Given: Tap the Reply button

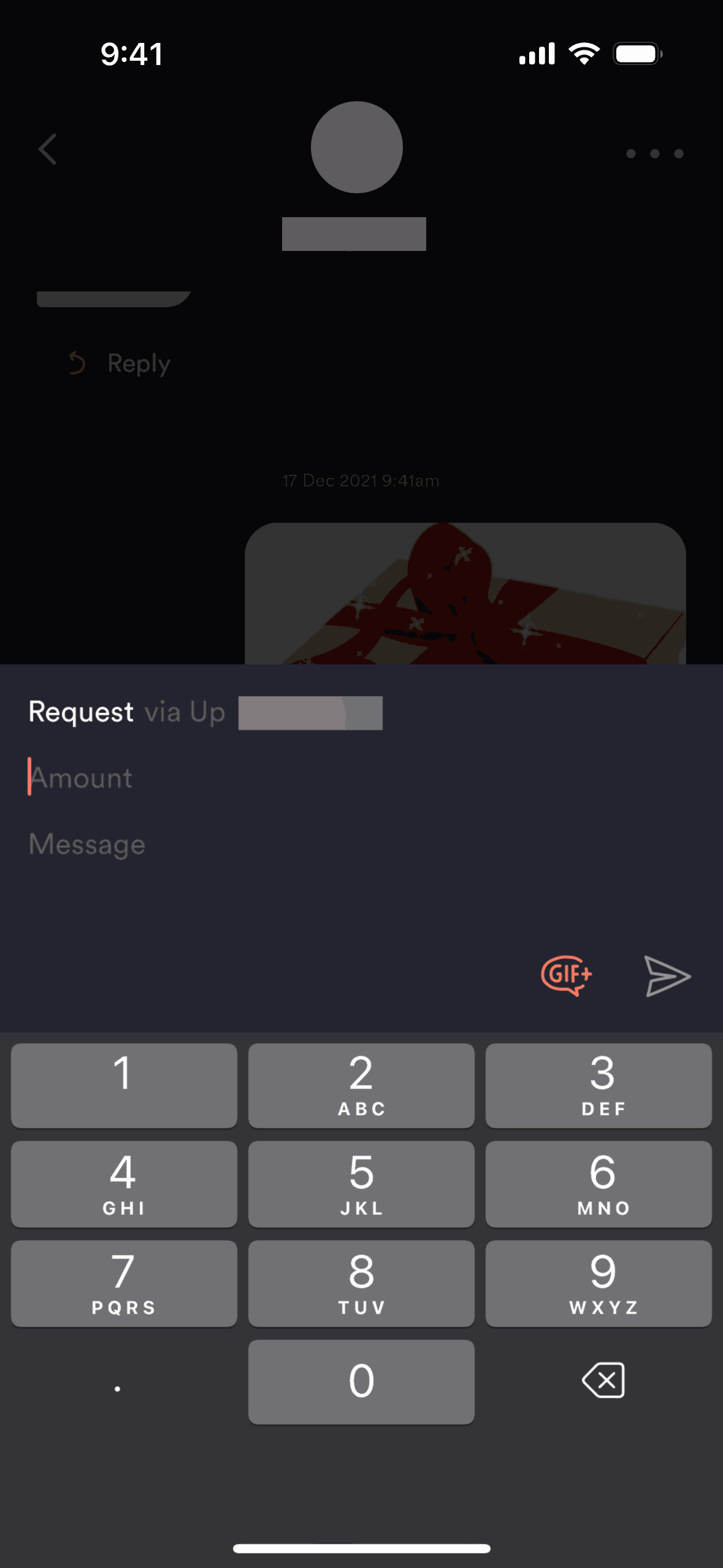Looking at the screenshot, I should [x=121, y=363].
